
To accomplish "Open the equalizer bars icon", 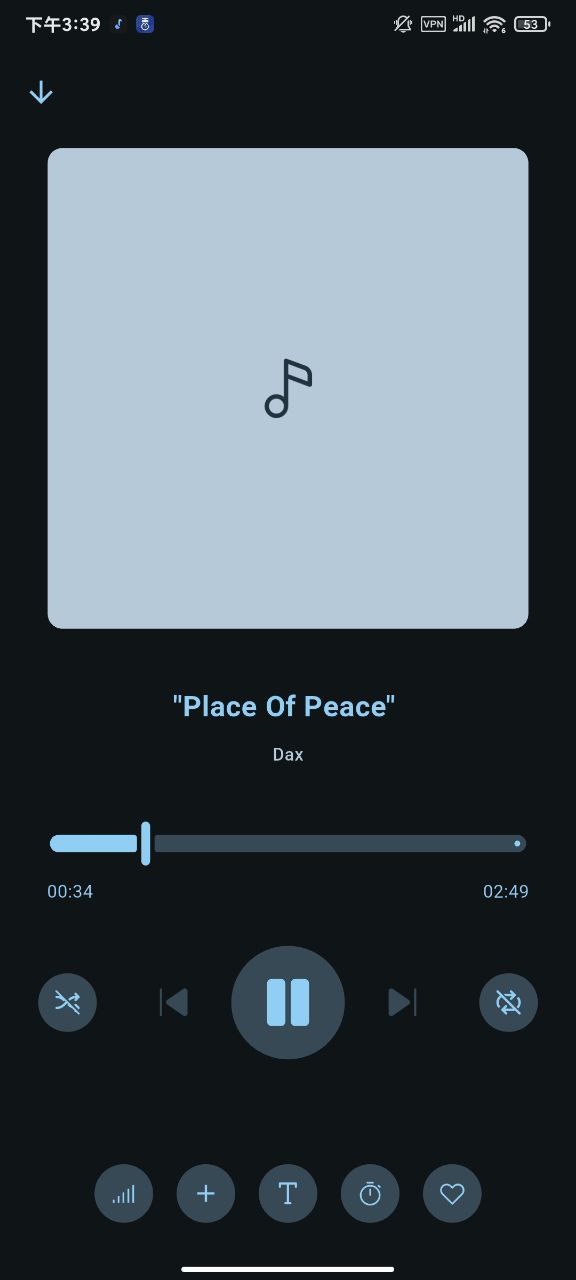I will 124,1194.
